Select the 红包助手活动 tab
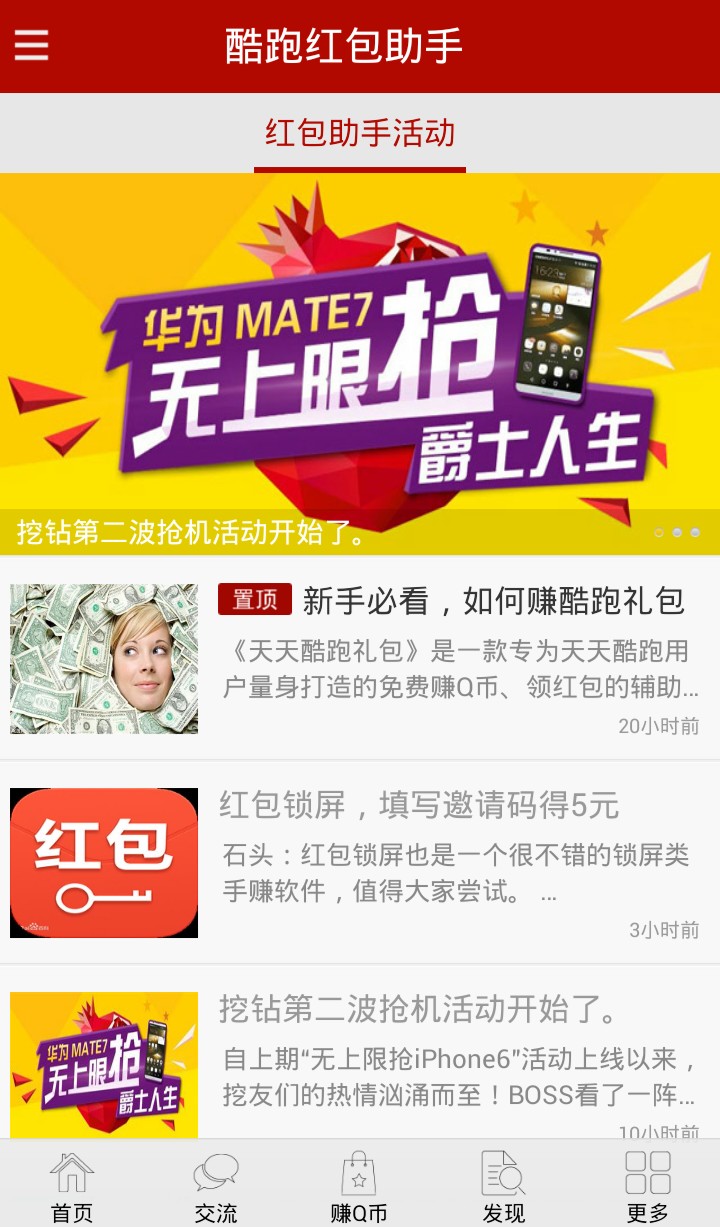The height and width of the screenshot is (1227, 720). [x=360, y=133]
